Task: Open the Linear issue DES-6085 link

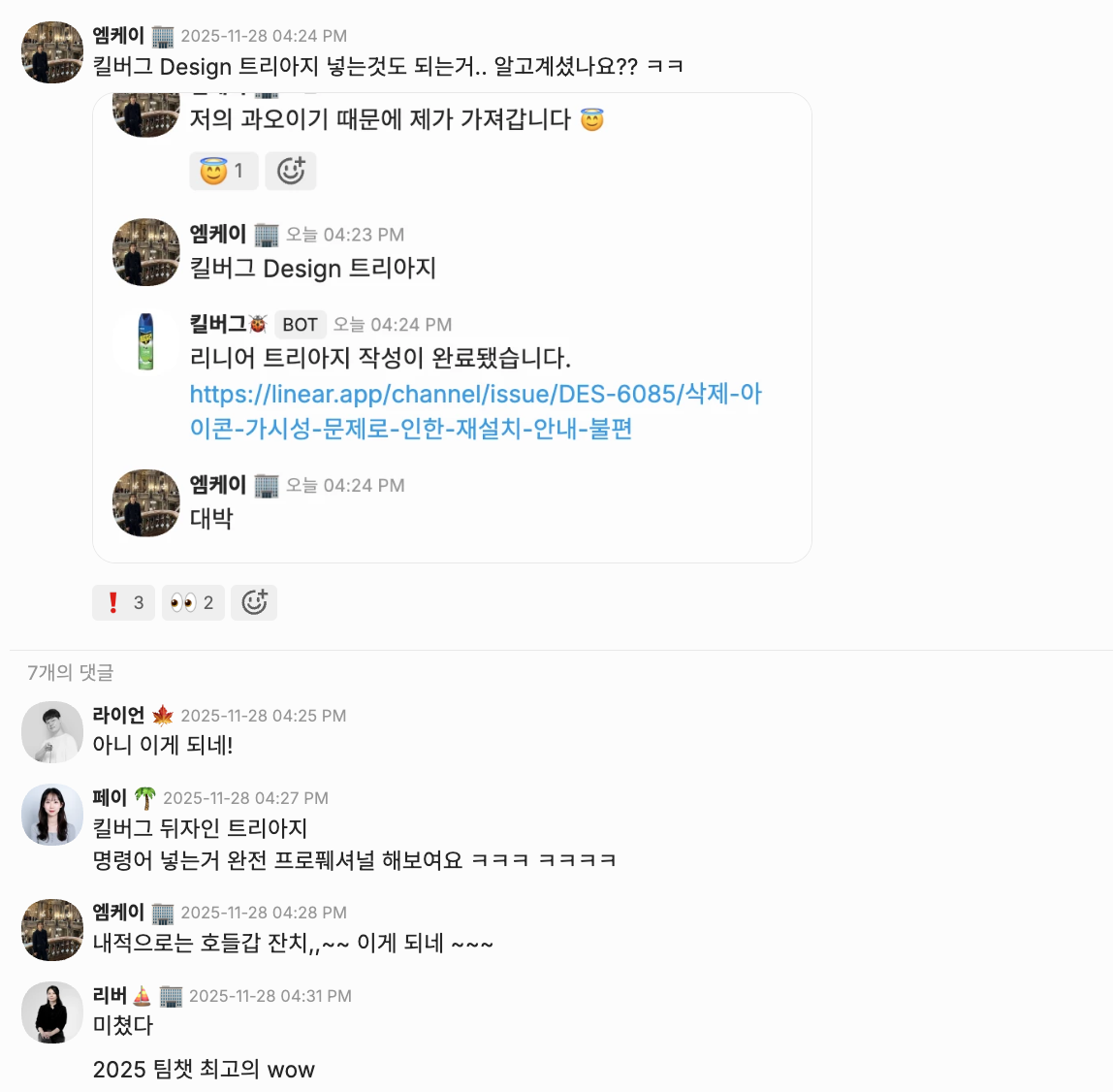Action: click(475, 411)
